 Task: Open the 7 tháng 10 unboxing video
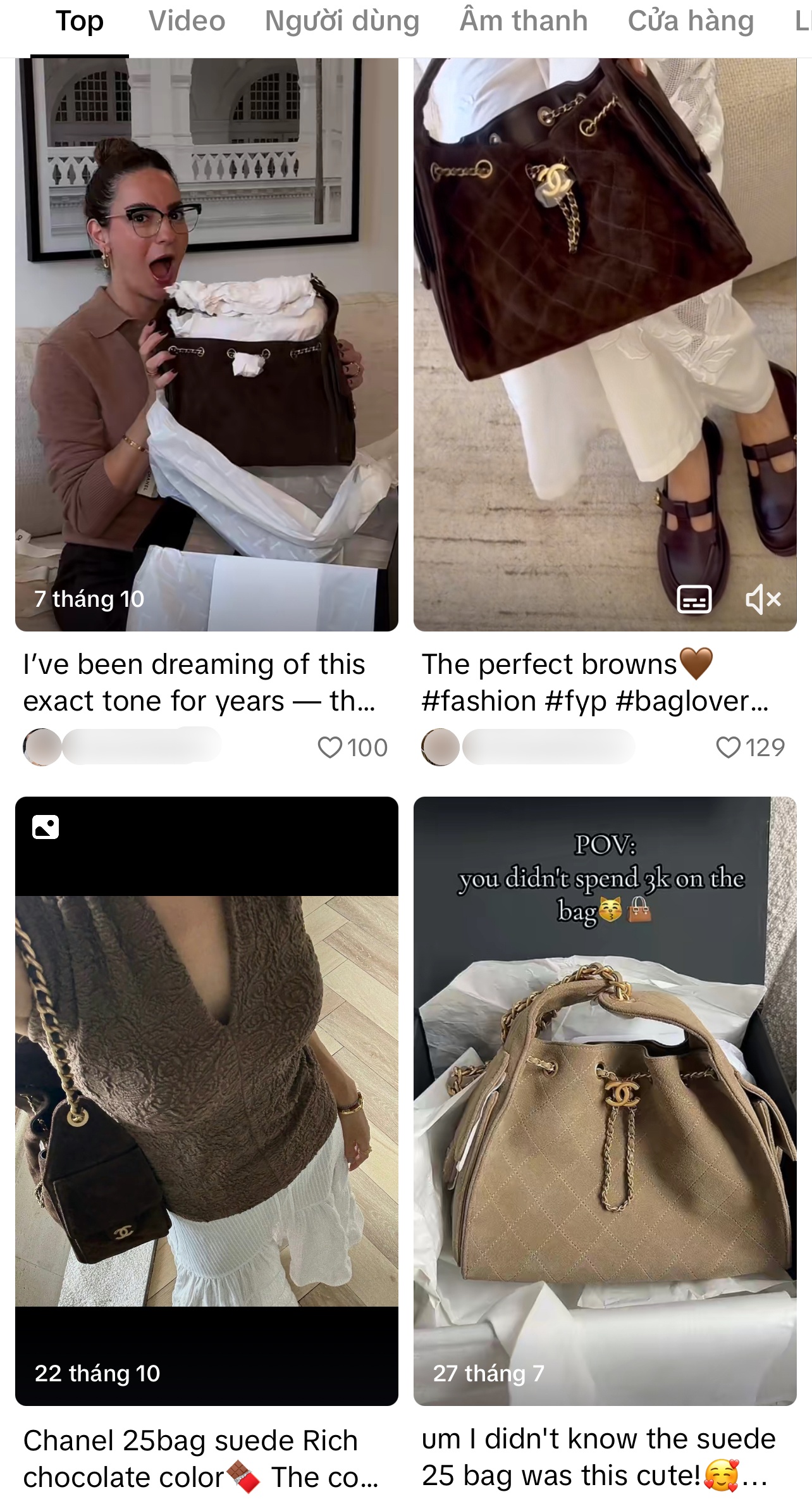coord(206,345)
